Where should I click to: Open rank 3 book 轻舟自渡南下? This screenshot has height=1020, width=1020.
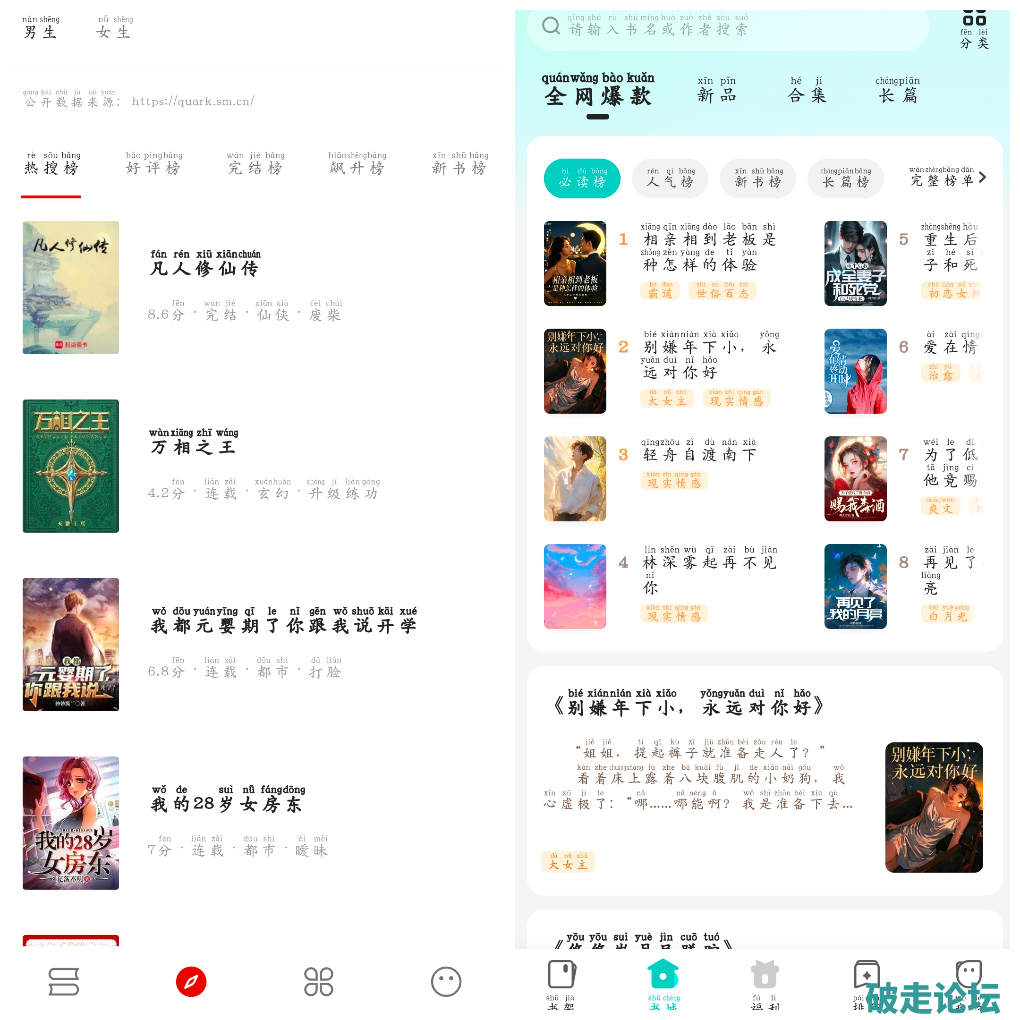pyautogui.click(x=699, y=454)
